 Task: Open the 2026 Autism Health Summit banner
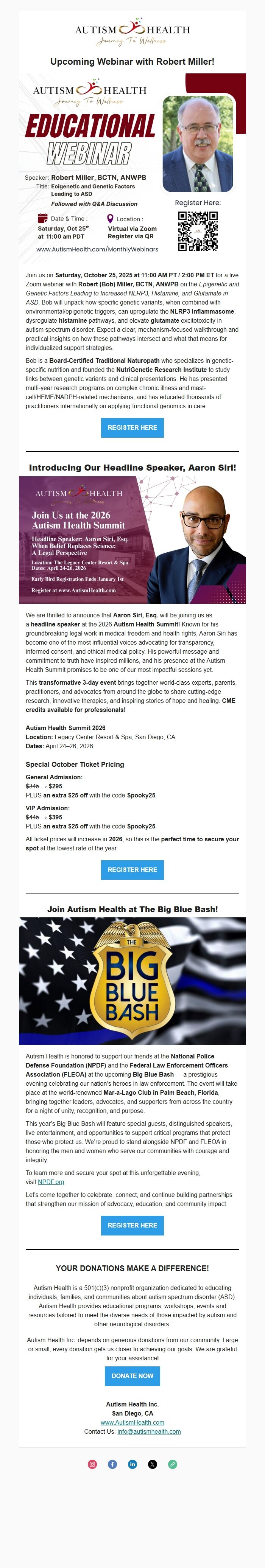tap(132, 539)
